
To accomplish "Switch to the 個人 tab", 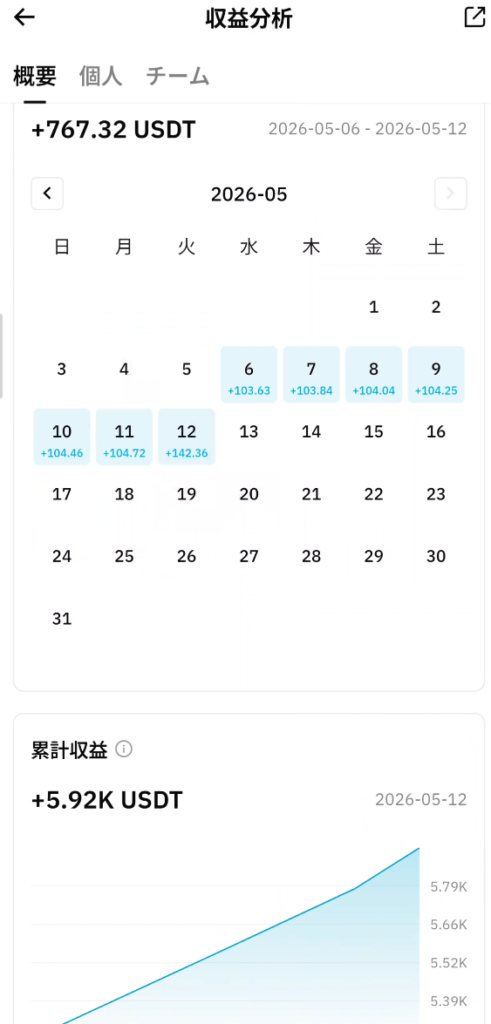I will [101, 76].
